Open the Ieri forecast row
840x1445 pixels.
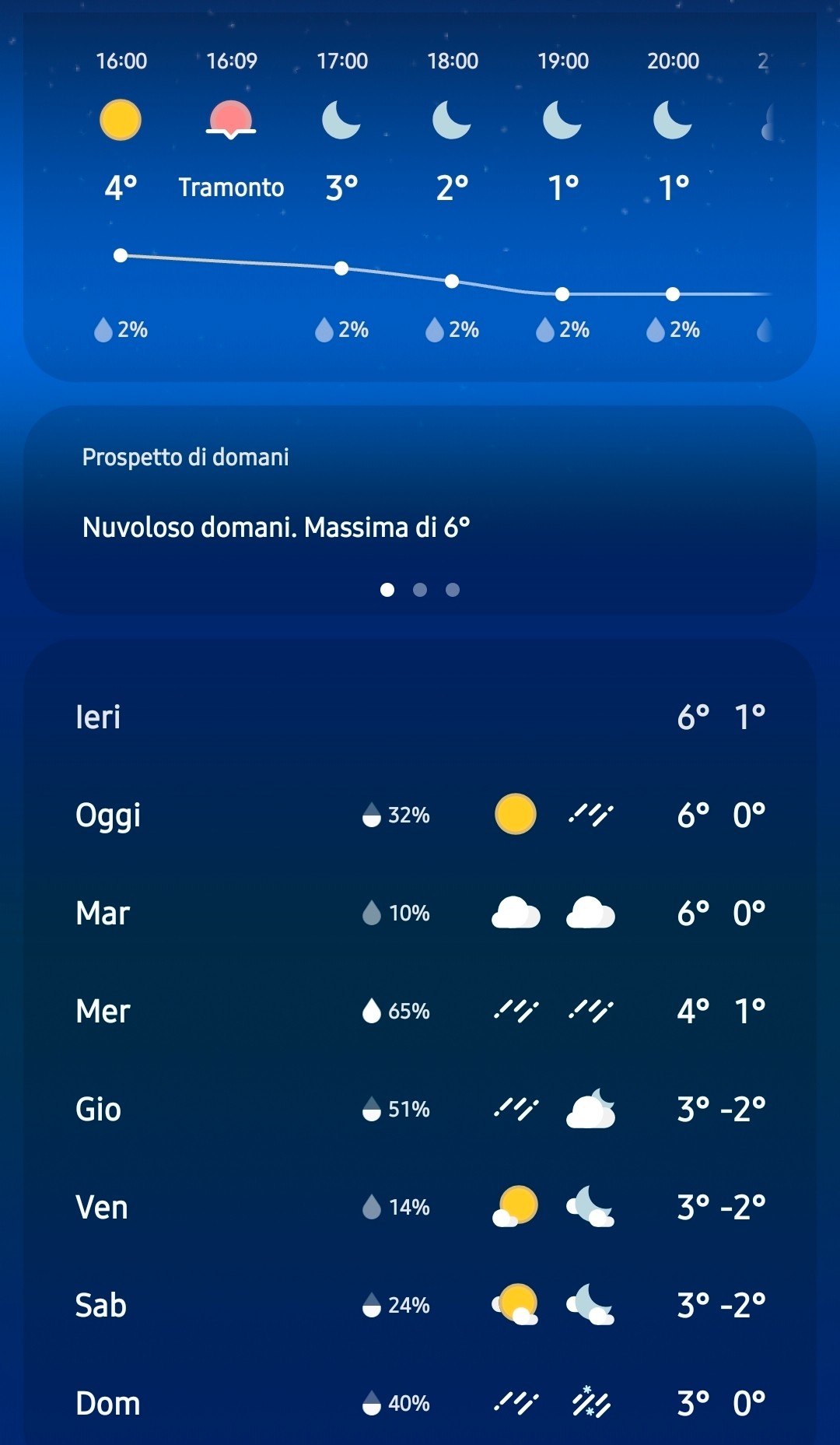point(420,717)
